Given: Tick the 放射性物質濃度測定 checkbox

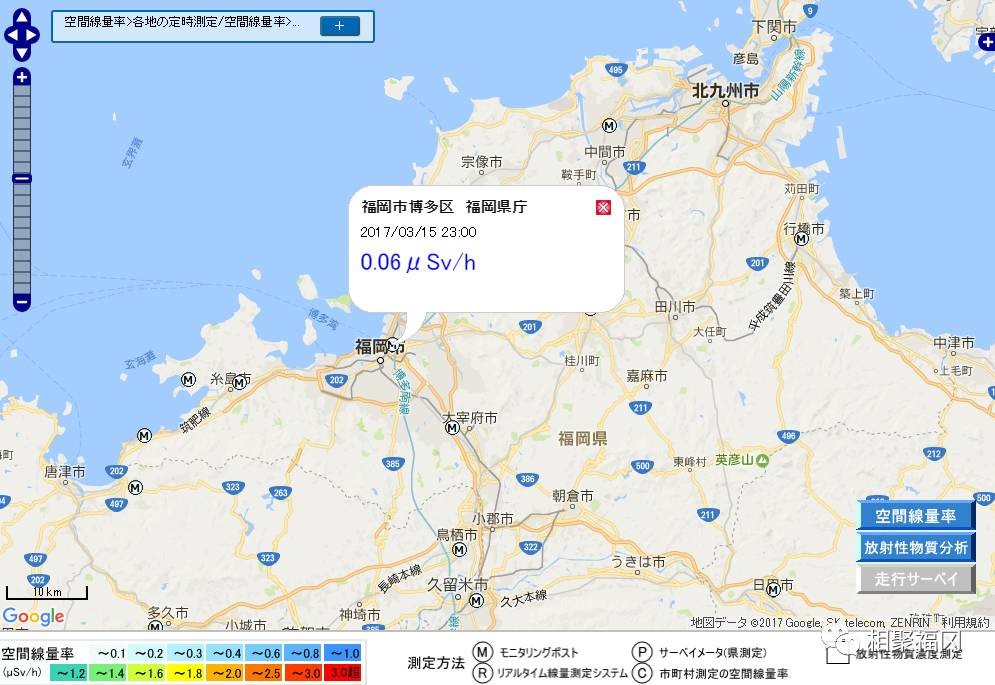Looking at the screenshot, I should pos(837,654).
